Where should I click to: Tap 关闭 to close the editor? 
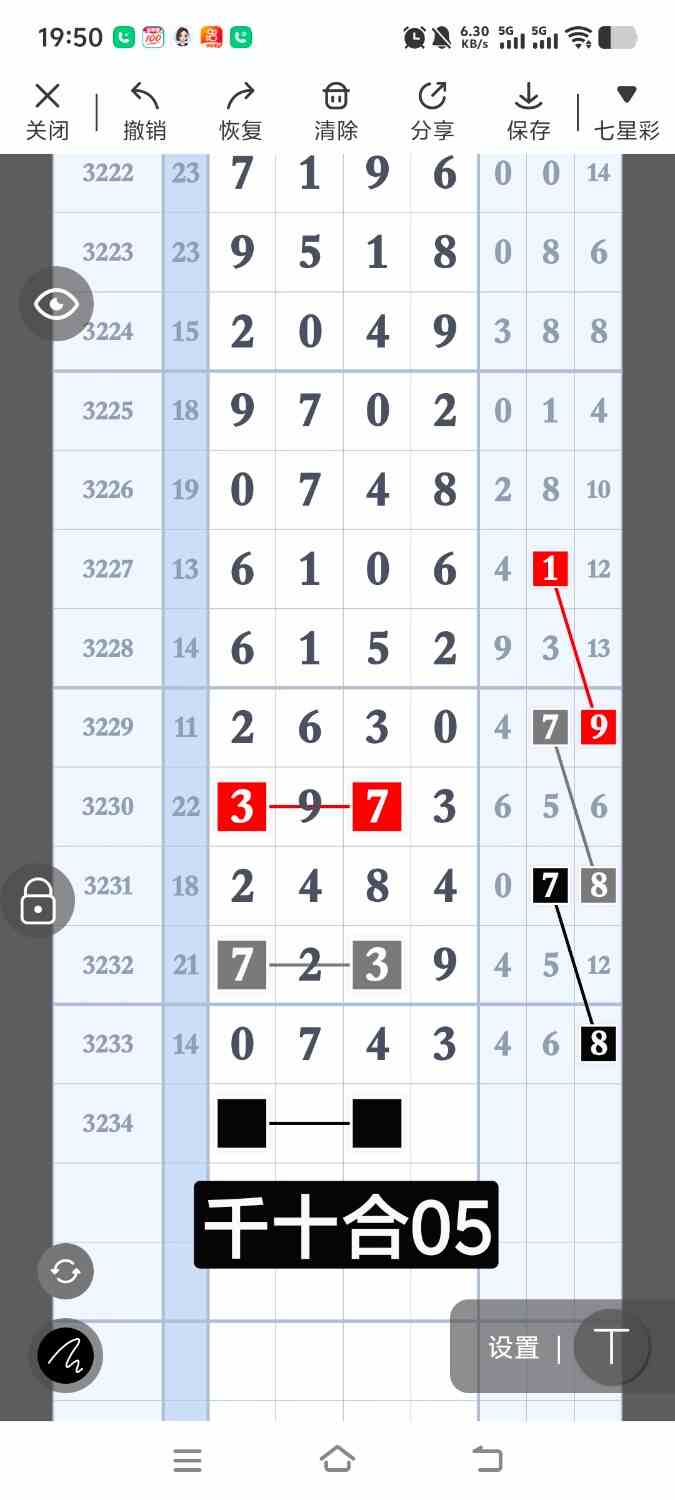47,110
